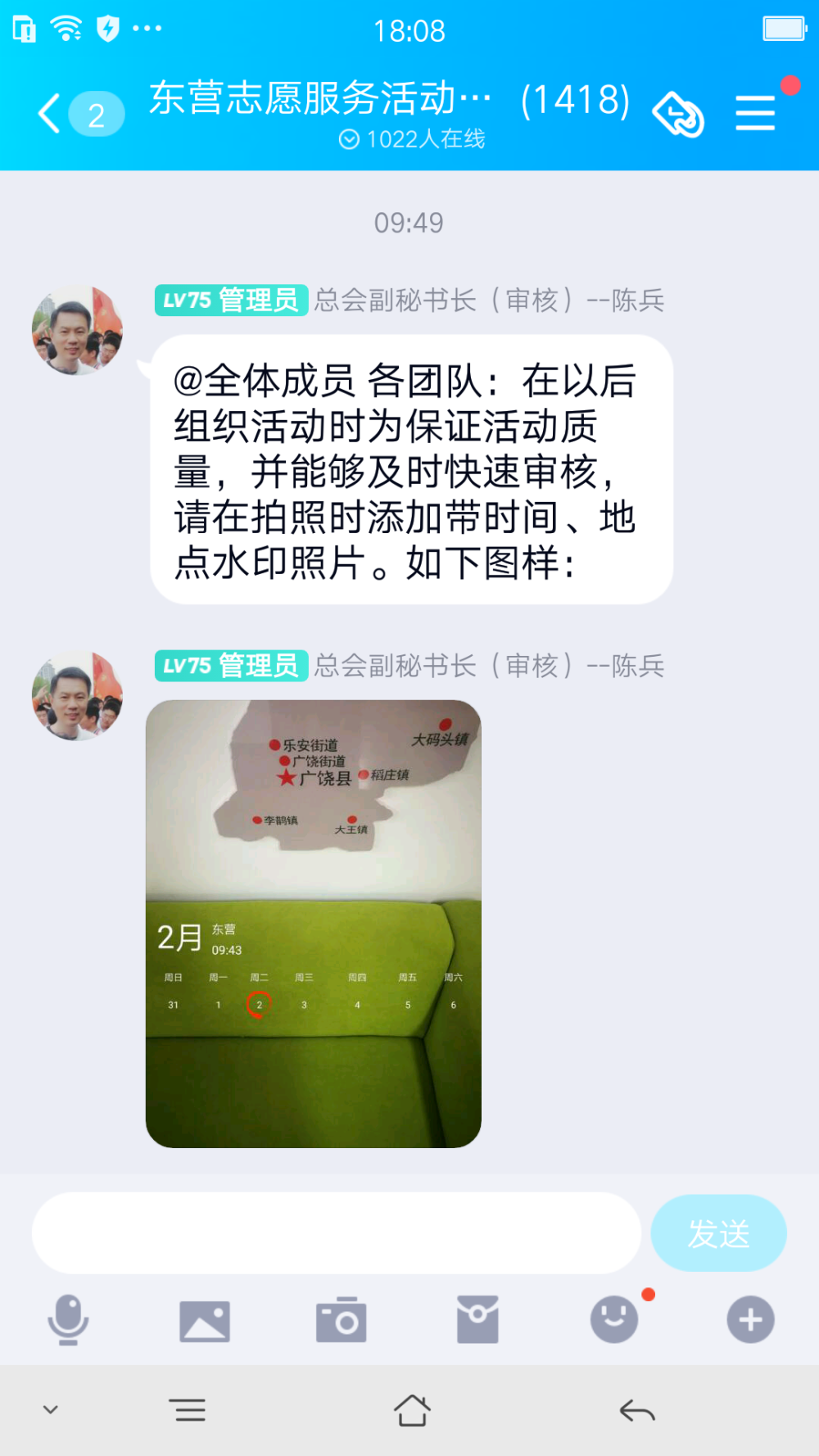Focus the message input field
This screenshot has width=819, height=1456.
[x=336, y=1232]
